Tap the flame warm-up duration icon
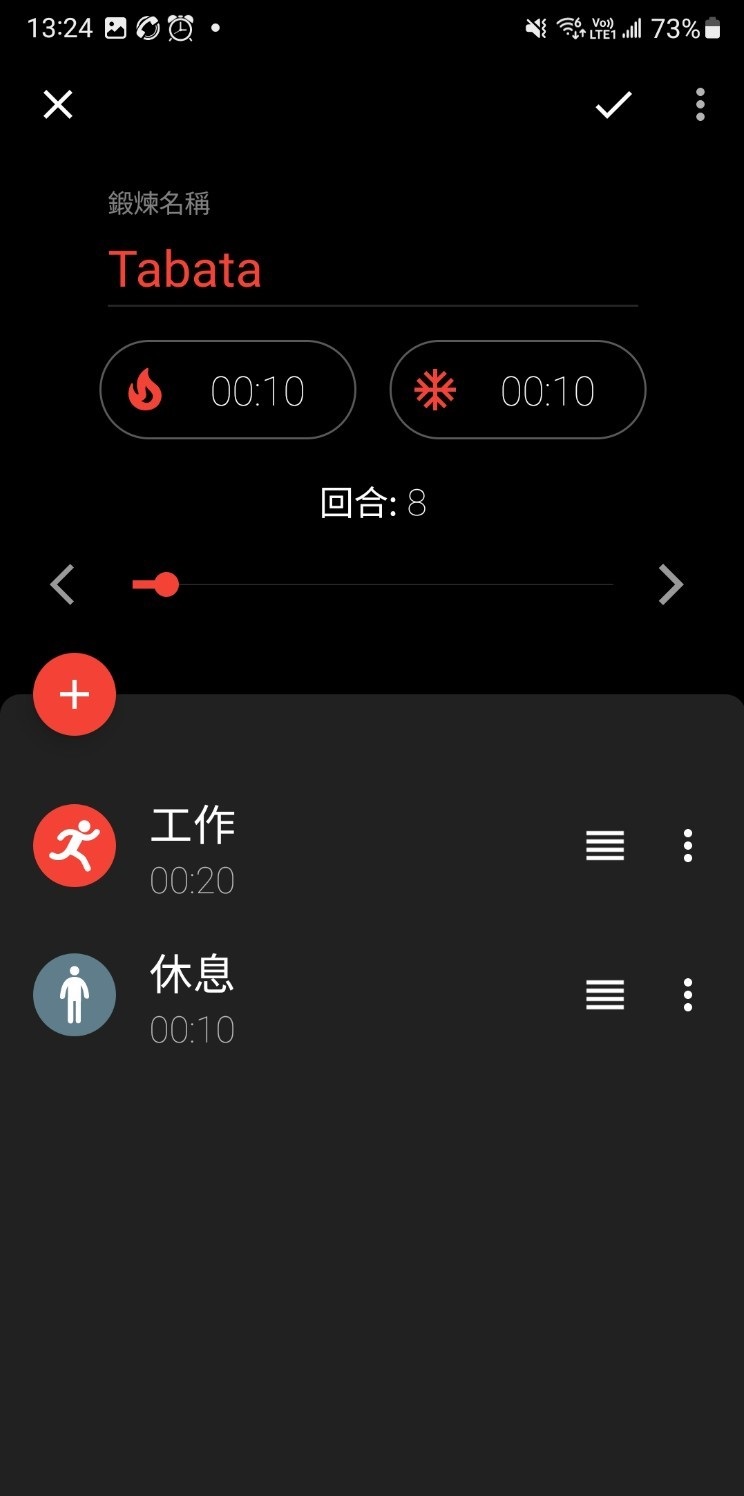This screenshot has width=744, height=1496. tap(146, 390)
